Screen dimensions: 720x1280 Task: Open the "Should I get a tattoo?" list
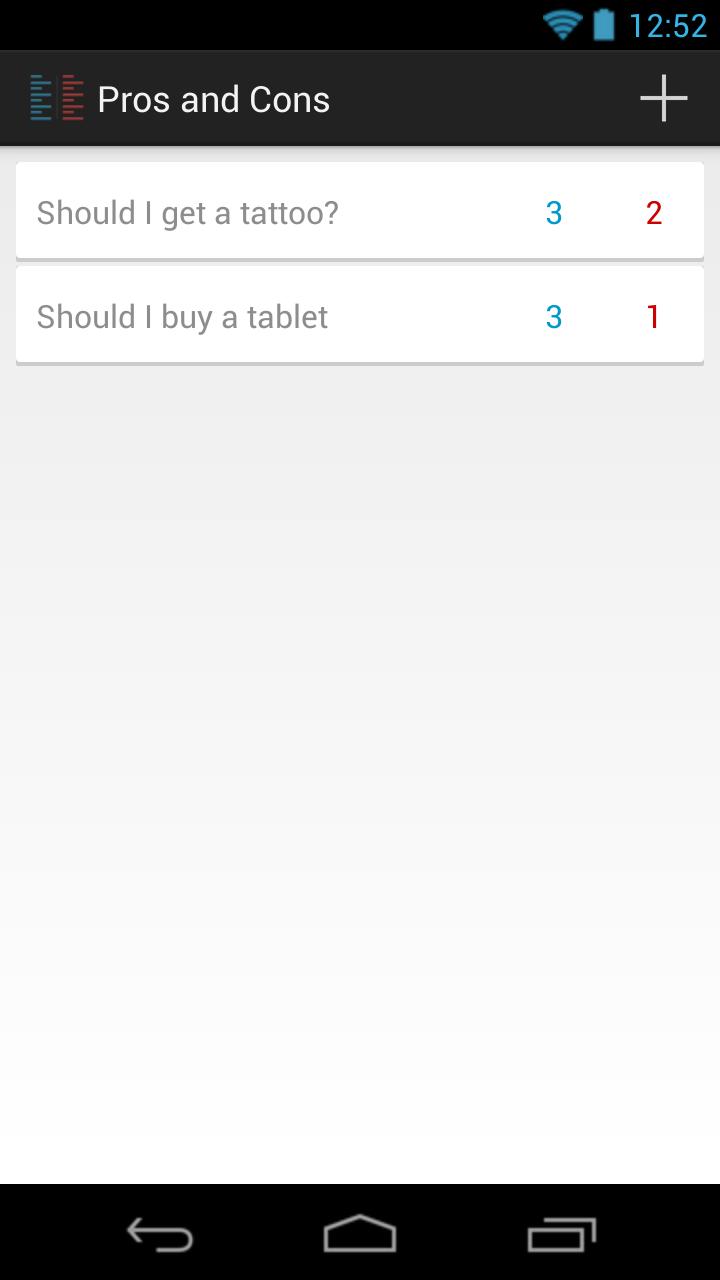coord(188,213)
